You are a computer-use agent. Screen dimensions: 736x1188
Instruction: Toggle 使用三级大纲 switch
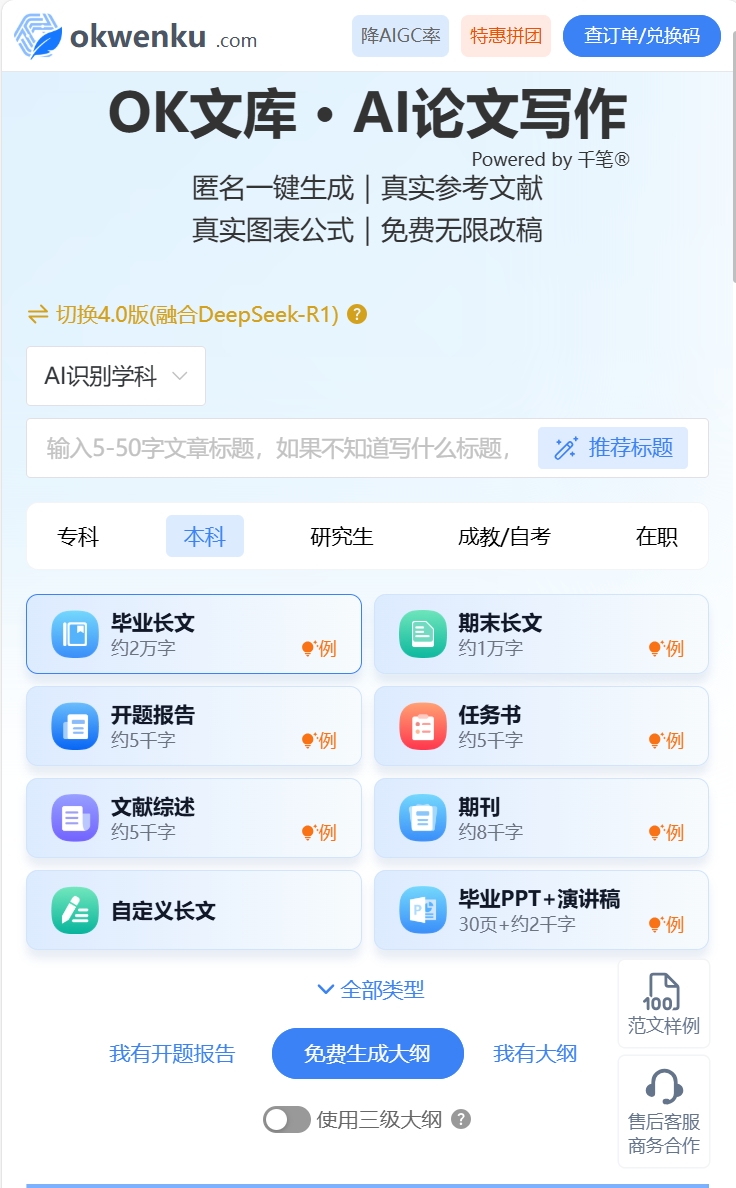click(x=287, y=1119)
